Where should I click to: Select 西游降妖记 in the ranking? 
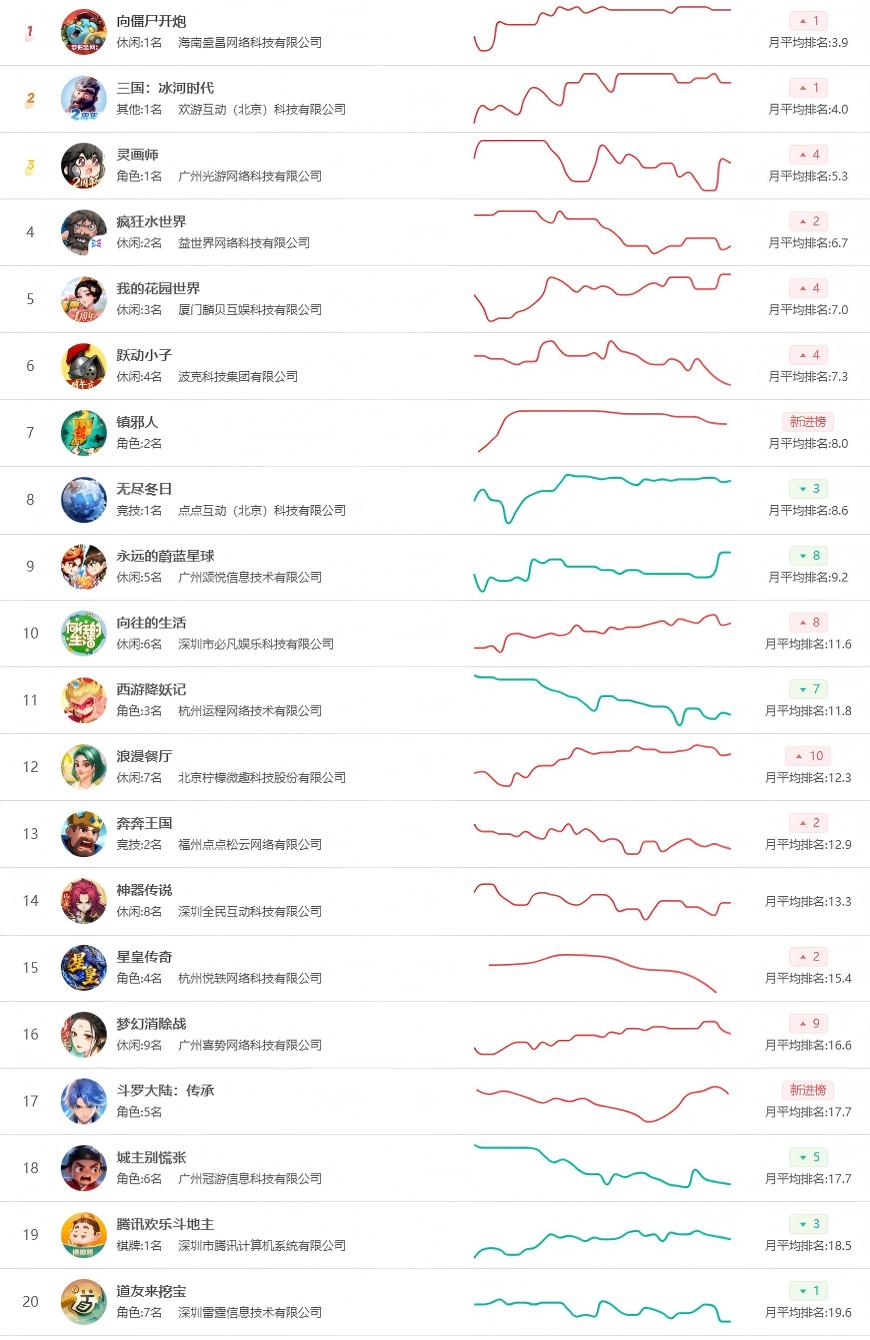435,700
